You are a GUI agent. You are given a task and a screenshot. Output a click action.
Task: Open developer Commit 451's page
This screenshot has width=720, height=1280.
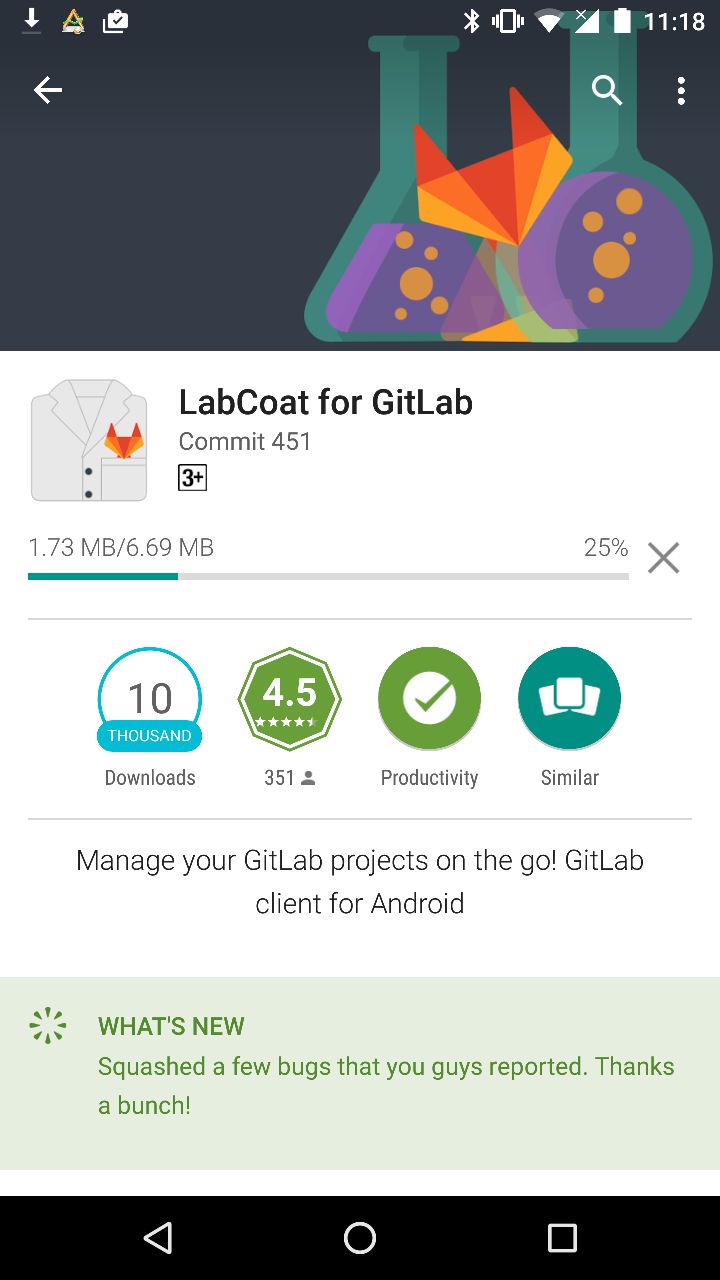point(245,441)
